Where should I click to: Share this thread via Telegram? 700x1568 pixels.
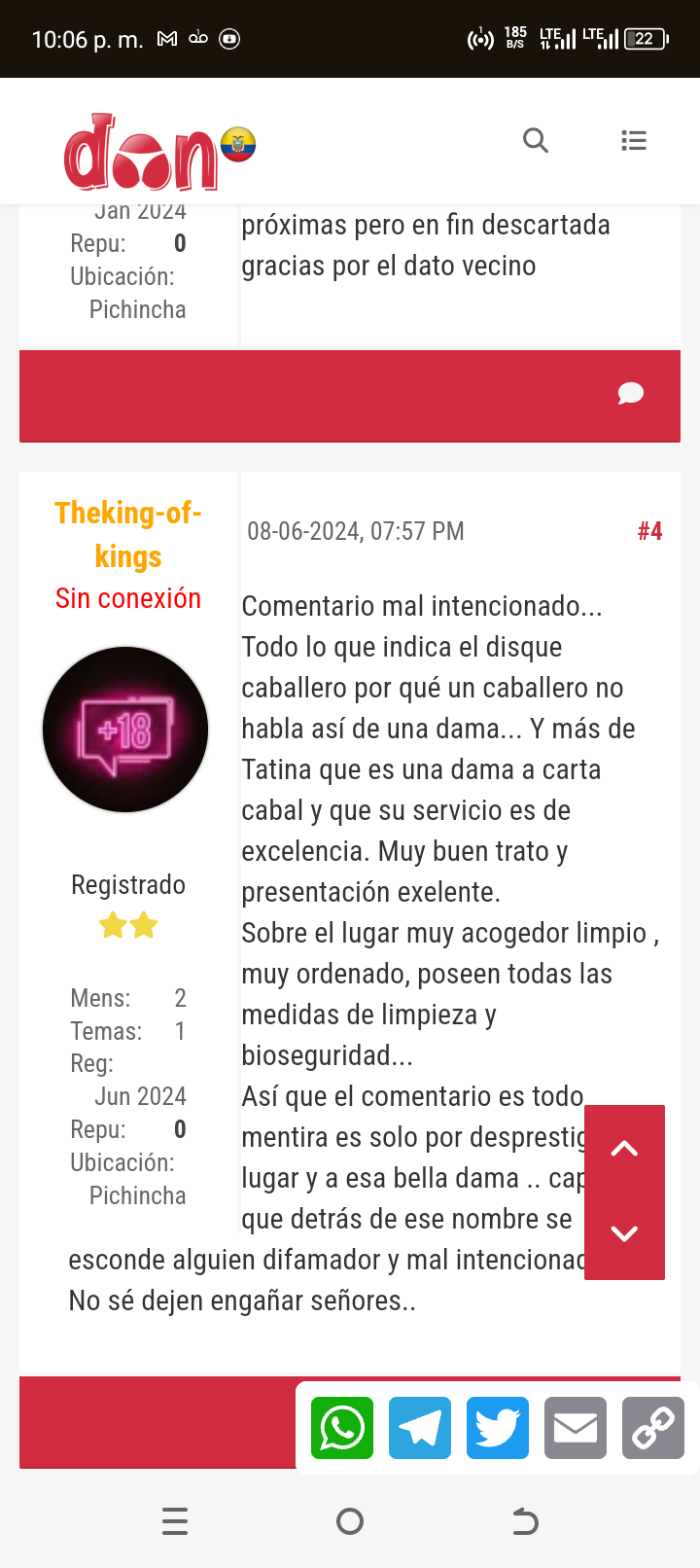pyautogui.click(x=420, y=1428)
